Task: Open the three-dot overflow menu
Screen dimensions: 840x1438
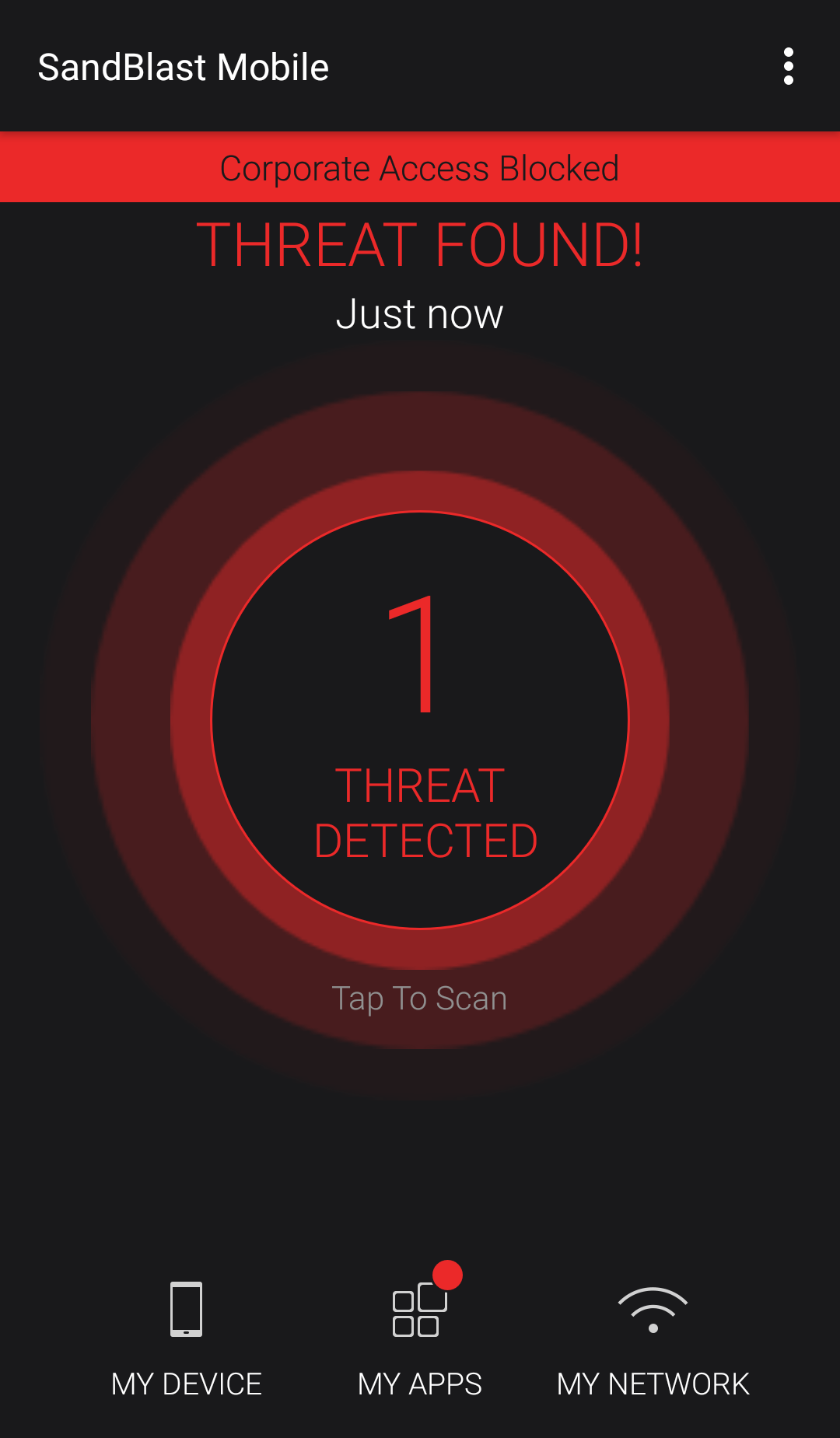Action: tap(788, 67)
